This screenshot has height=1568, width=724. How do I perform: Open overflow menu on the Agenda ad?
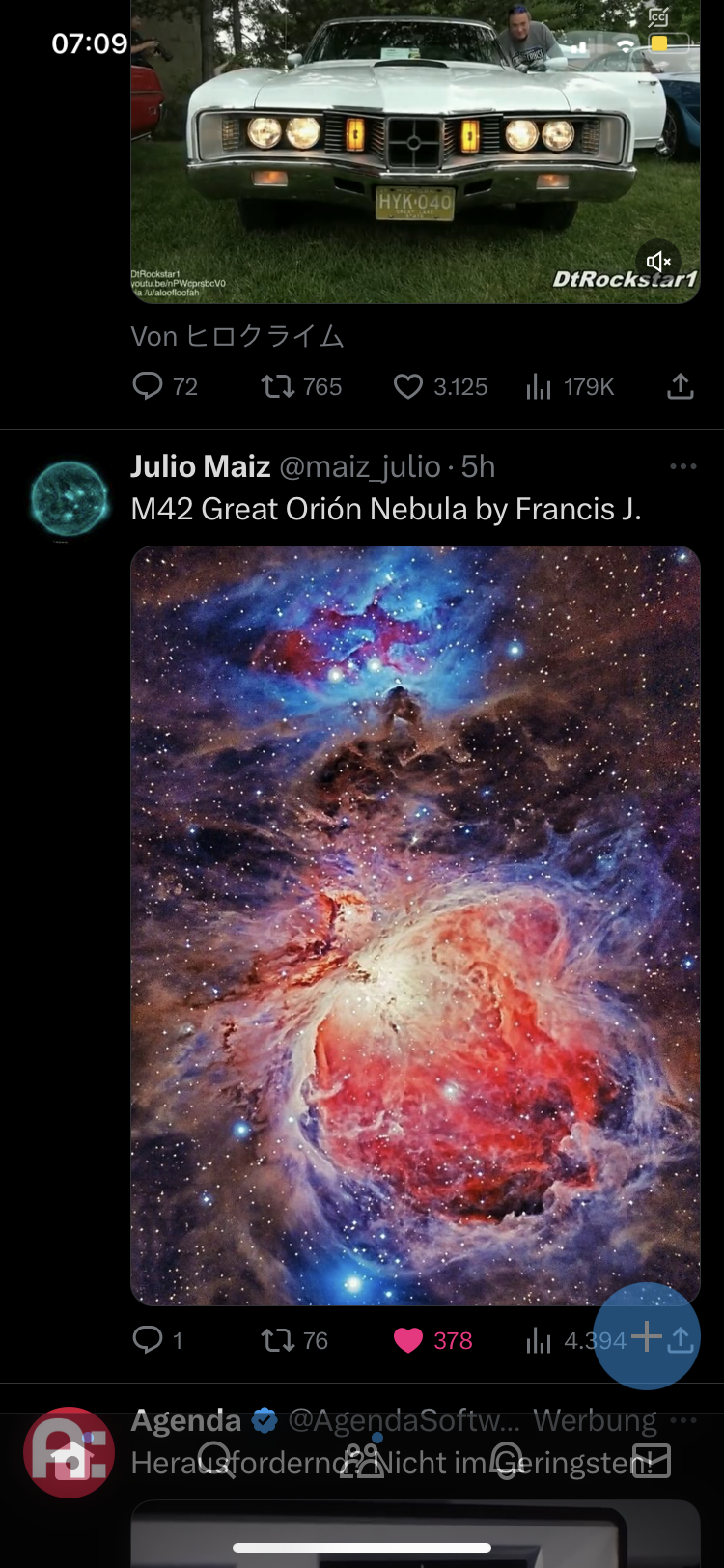tap(682, 1420)
